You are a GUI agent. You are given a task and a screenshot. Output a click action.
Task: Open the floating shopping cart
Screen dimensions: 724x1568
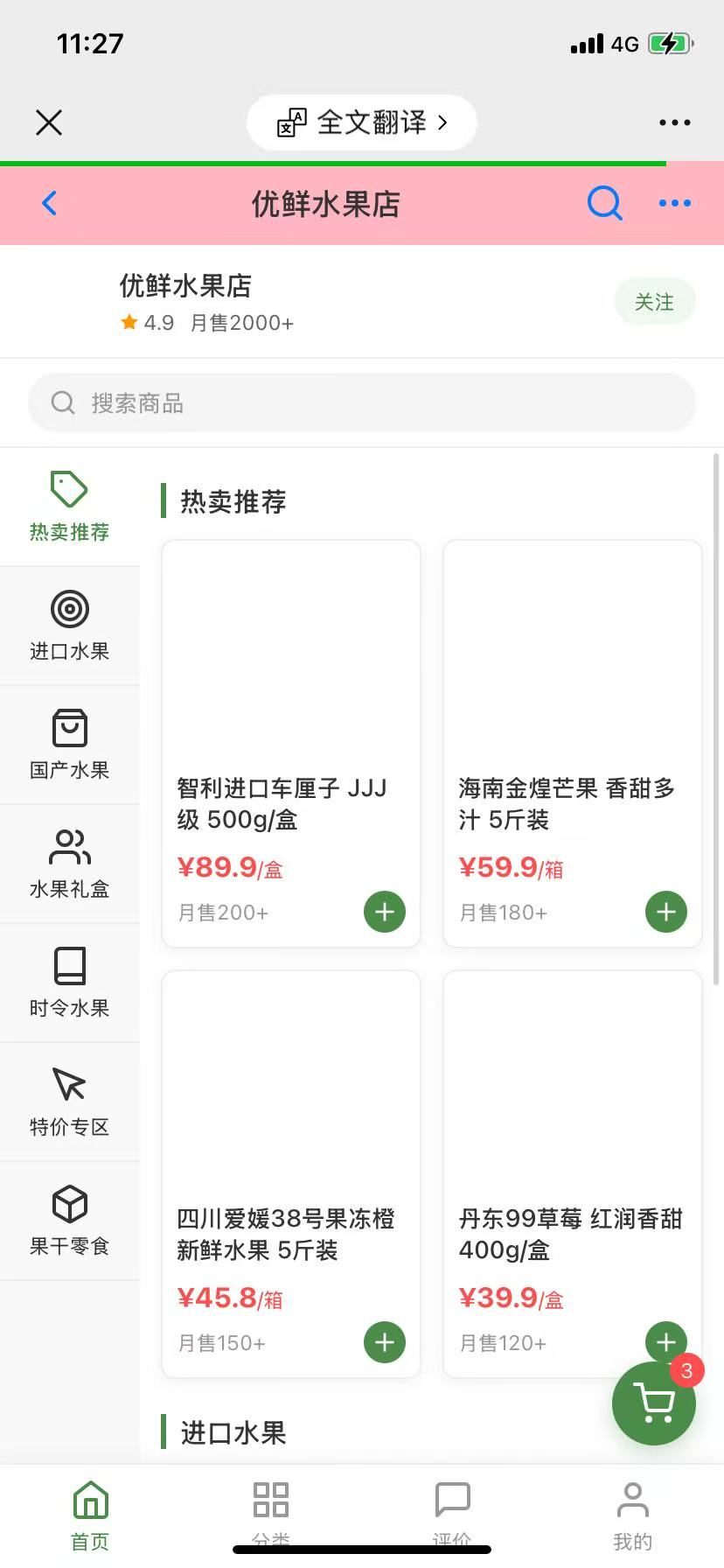(x=654, y=1403)
